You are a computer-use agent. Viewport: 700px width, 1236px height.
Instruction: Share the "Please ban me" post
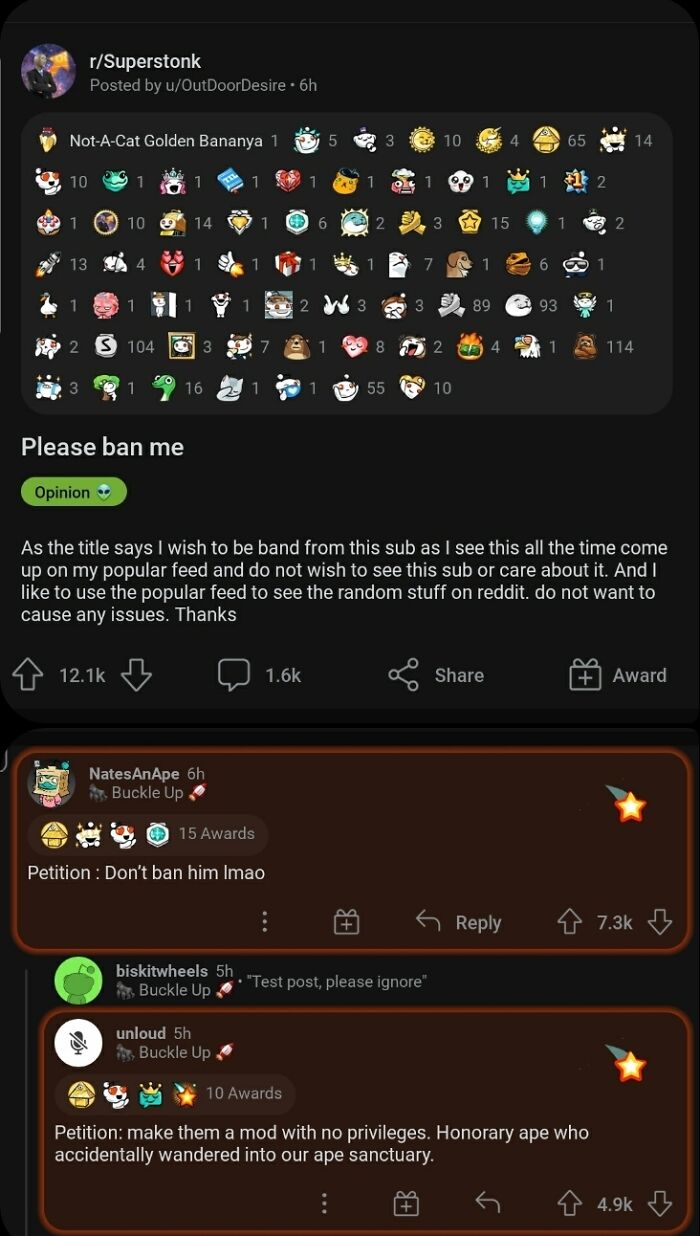click(x=436, y=676)
